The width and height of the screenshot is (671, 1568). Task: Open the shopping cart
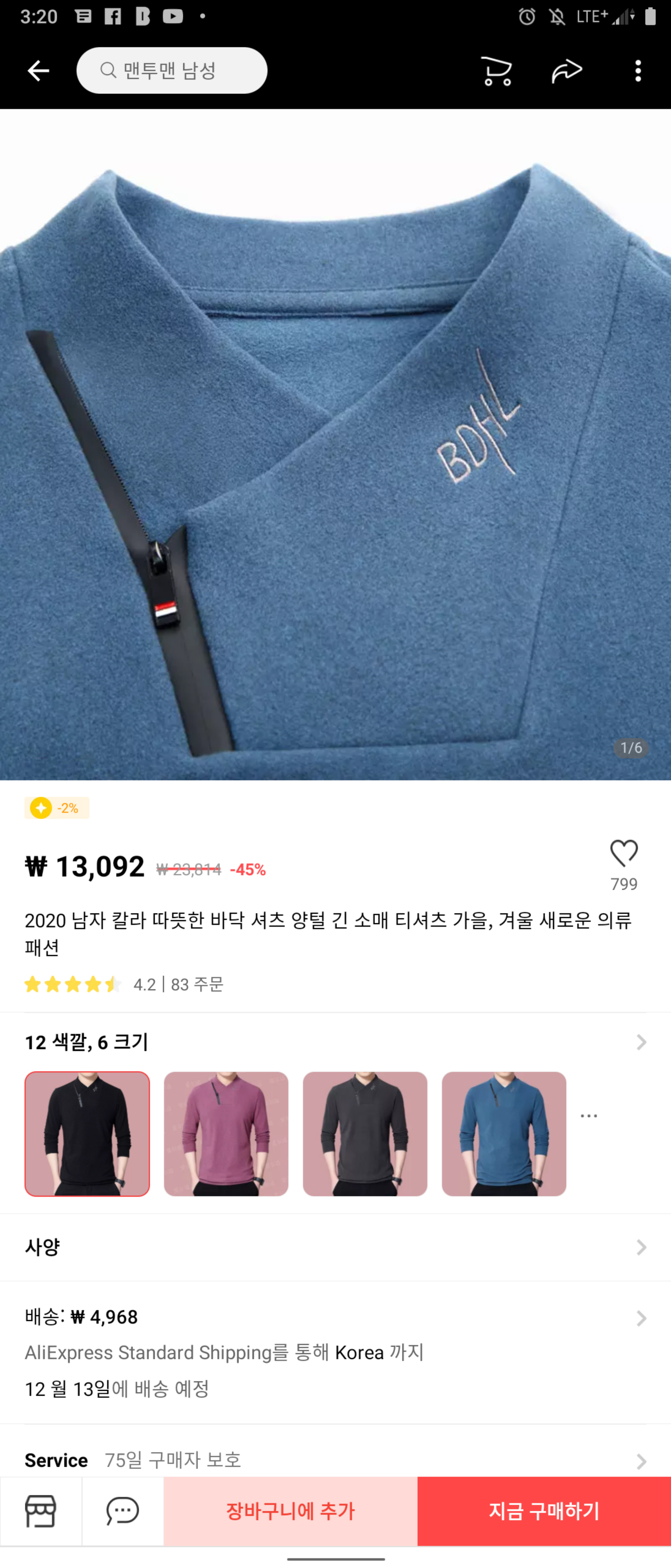[x=496, y=71]
